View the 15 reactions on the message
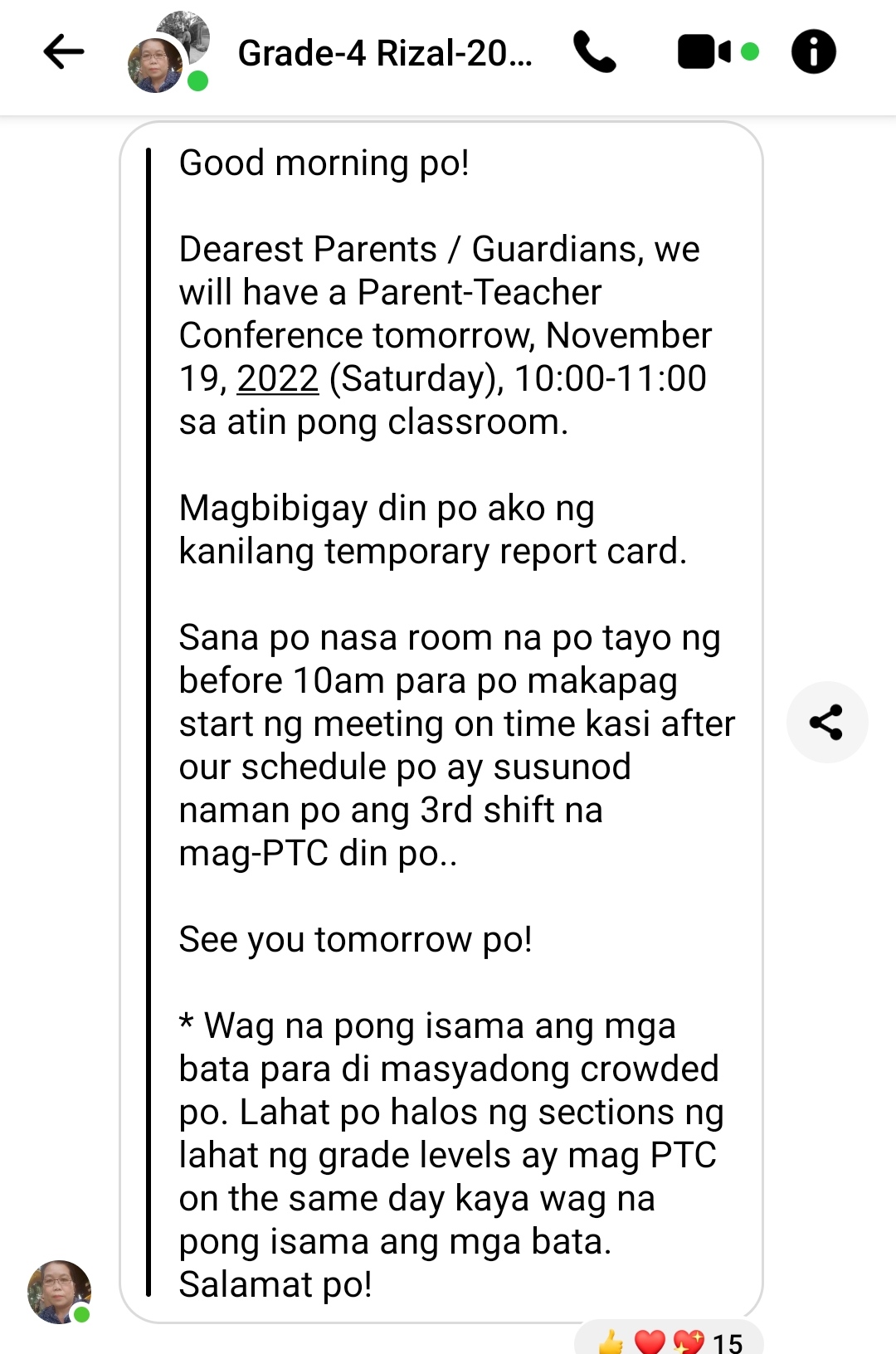The width and height of the screenshot is (896, 1354). point(669,1339)
